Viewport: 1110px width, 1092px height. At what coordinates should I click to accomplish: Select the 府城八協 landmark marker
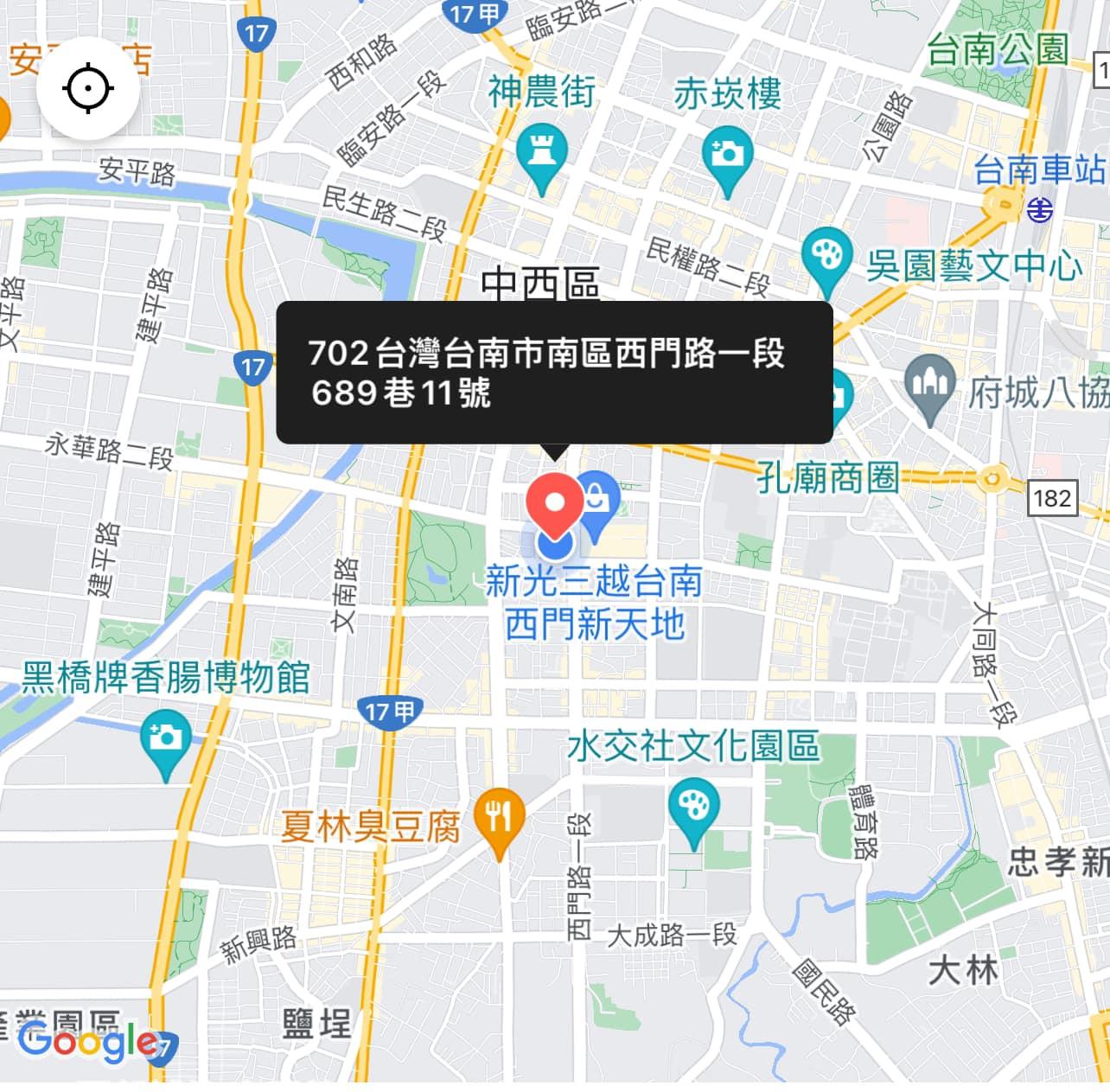tap(929, 386)
